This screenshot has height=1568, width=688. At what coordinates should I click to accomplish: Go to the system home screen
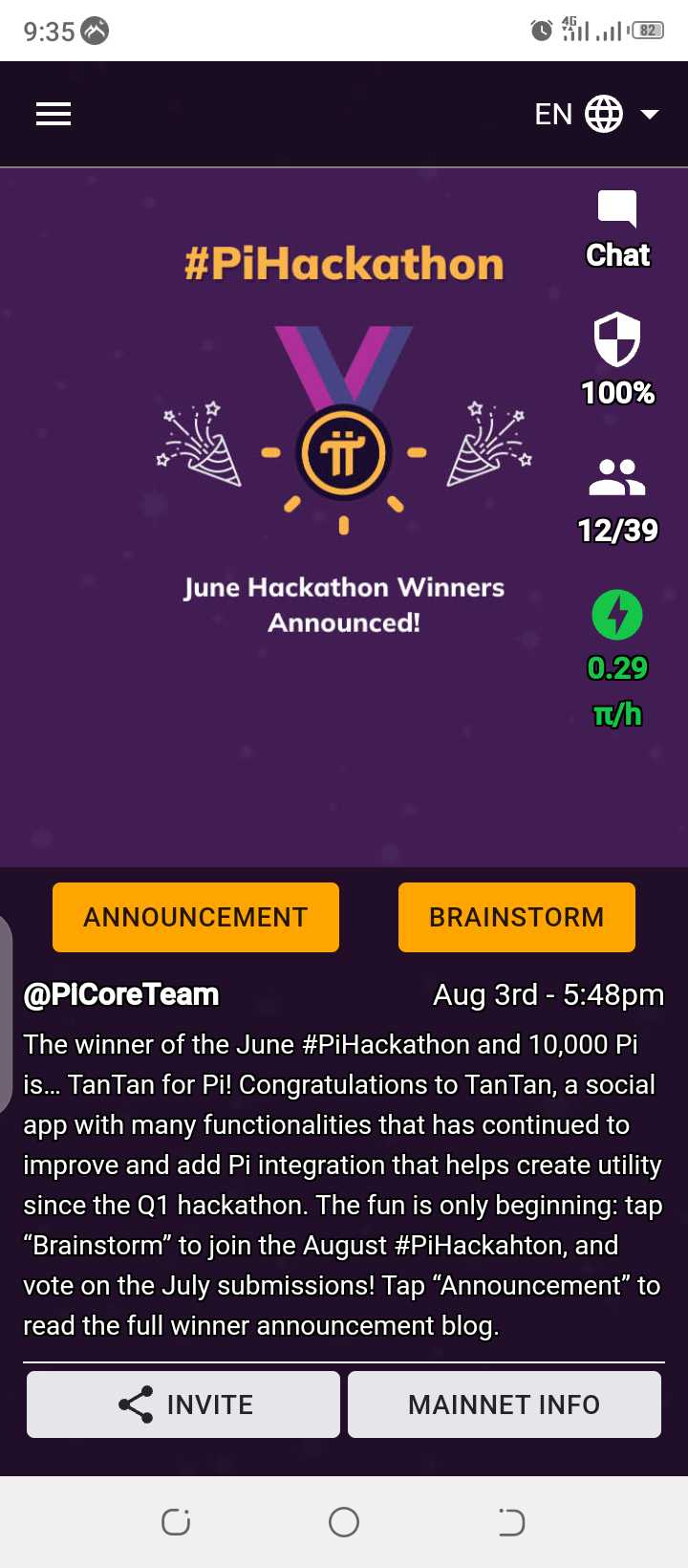click(x=344, y=1522)
